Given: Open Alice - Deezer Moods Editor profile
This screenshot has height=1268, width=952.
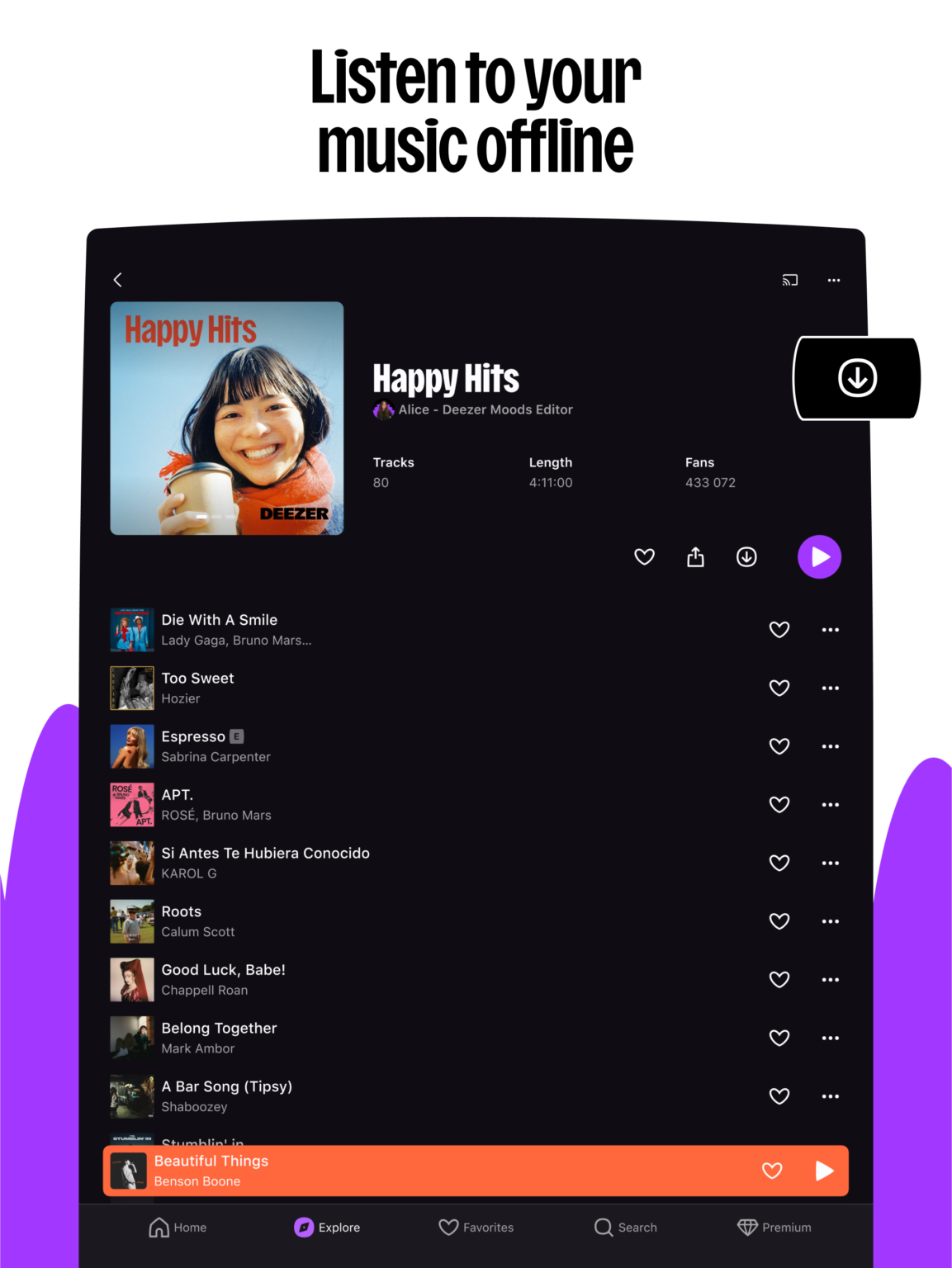Looking at the screenshot, I should click(x=473, y=409).
